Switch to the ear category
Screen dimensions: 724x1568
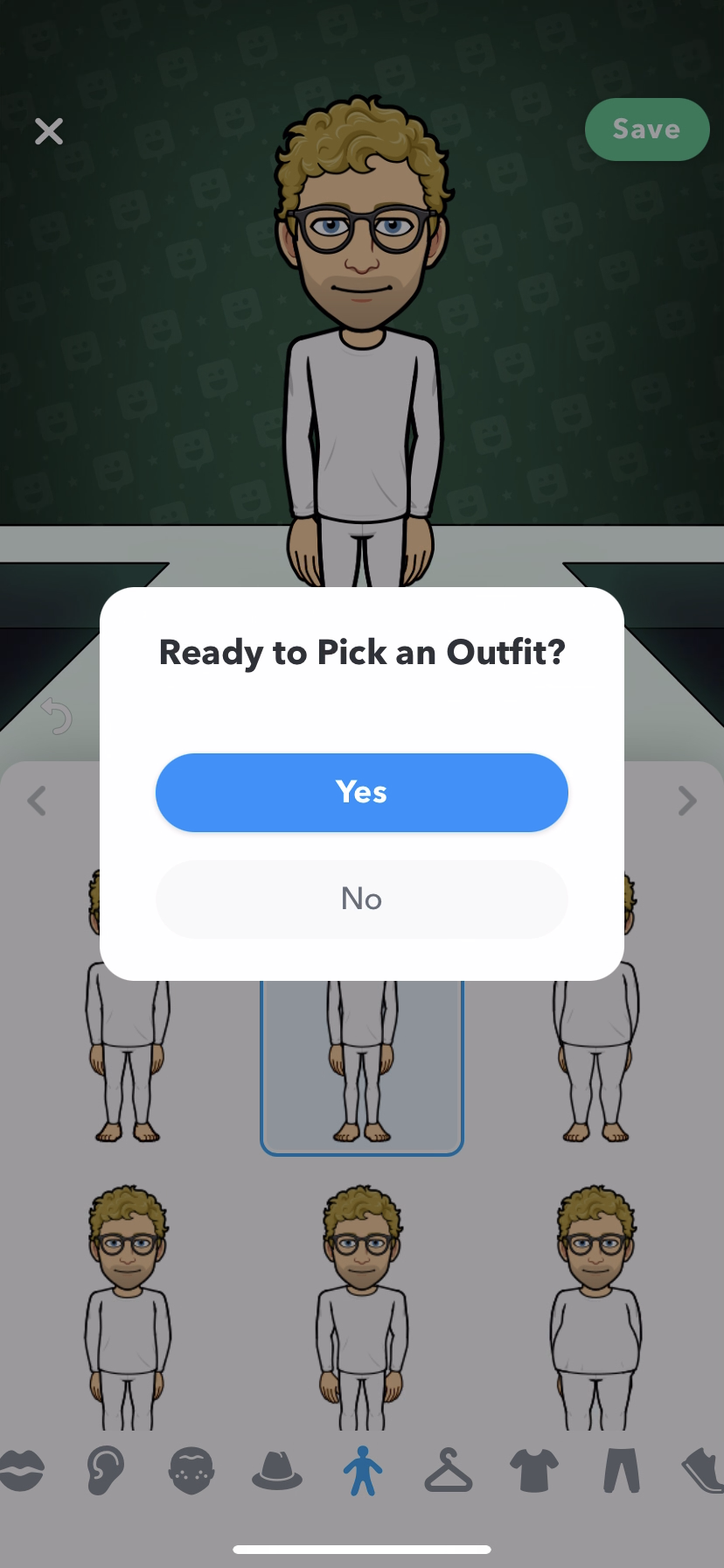coord(105,1470)
